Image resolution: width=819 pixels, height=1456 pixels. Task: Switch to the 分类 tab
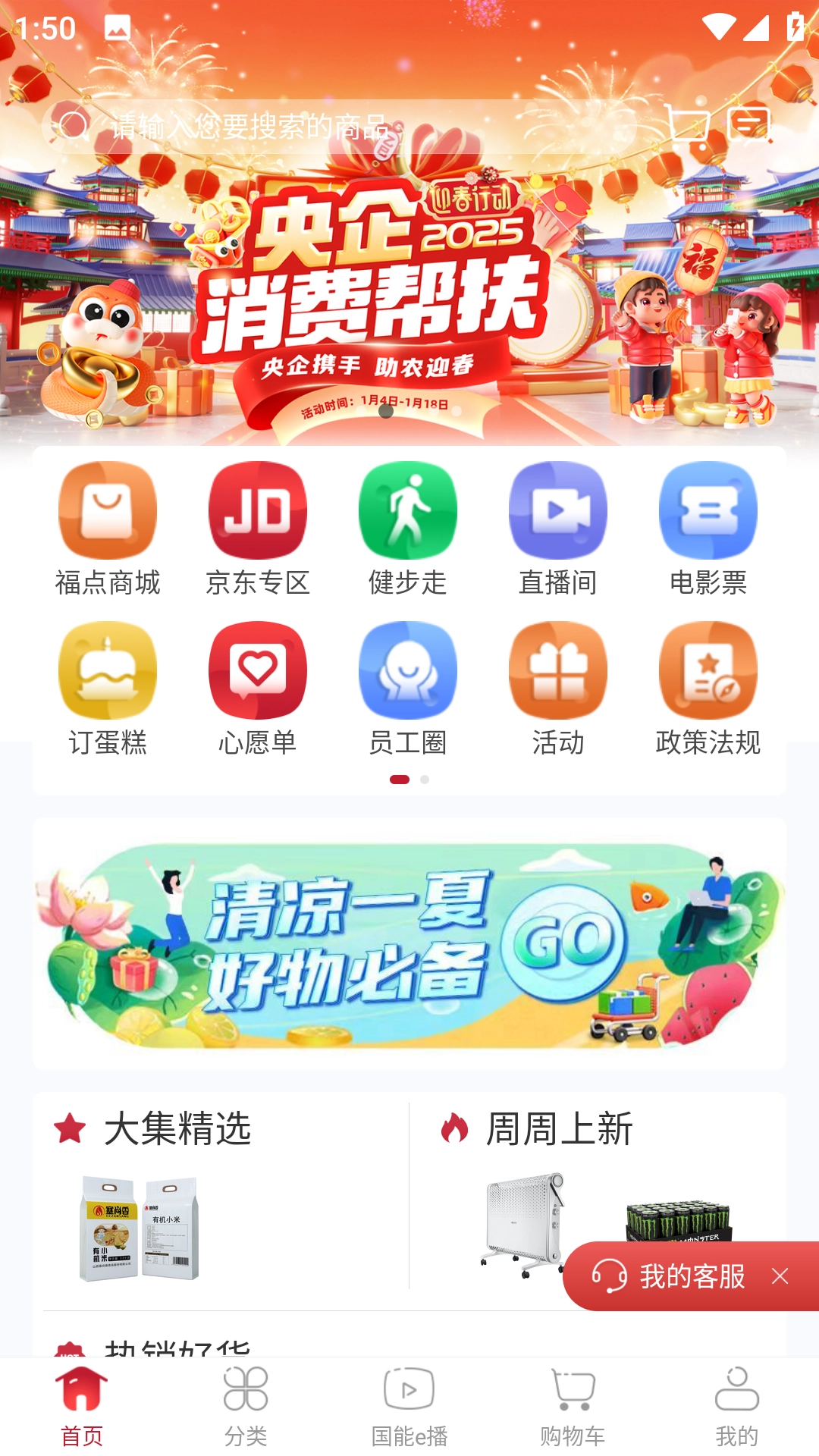coord(246,1407)
